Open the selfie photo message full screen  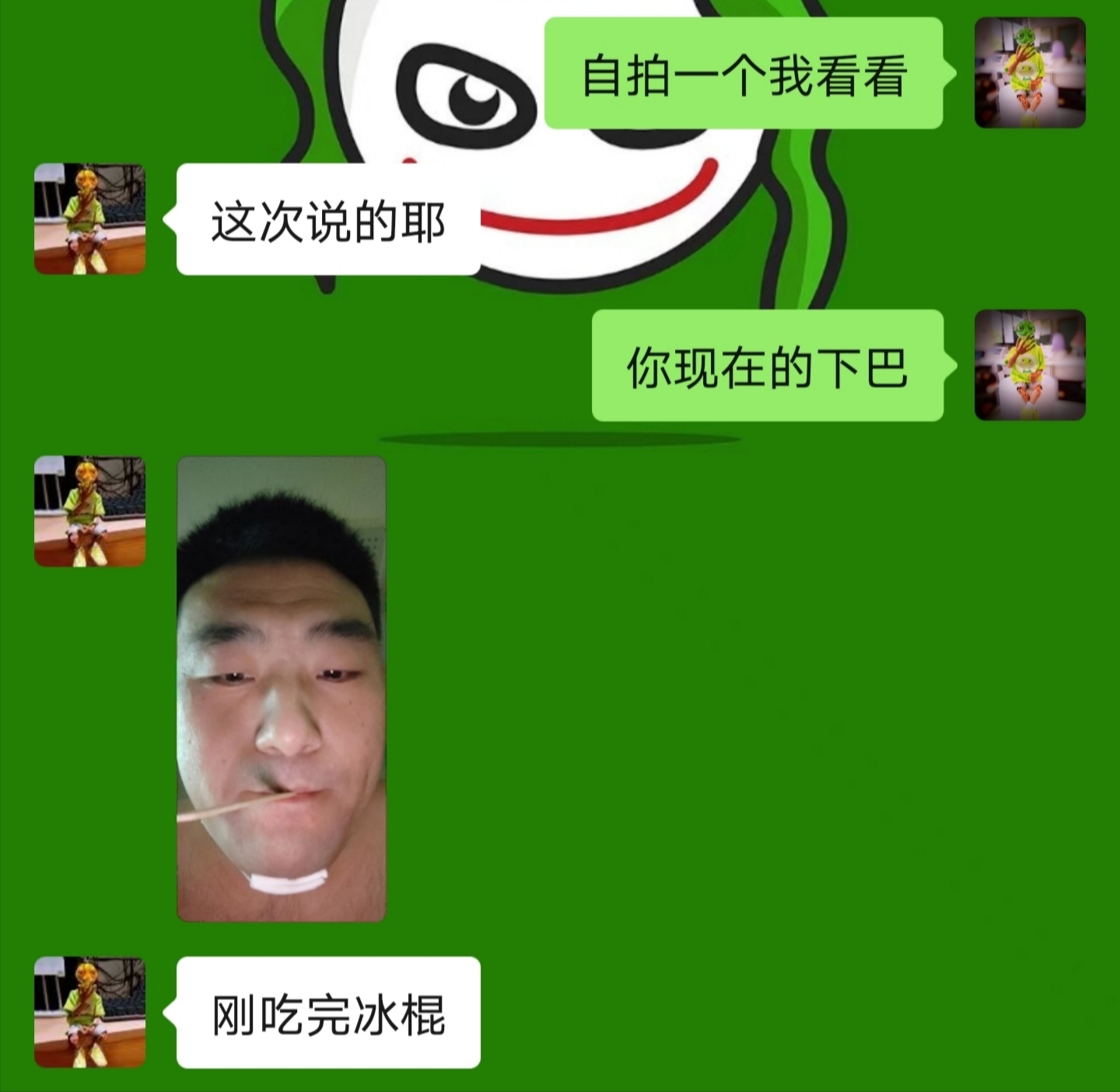point(282,688)
